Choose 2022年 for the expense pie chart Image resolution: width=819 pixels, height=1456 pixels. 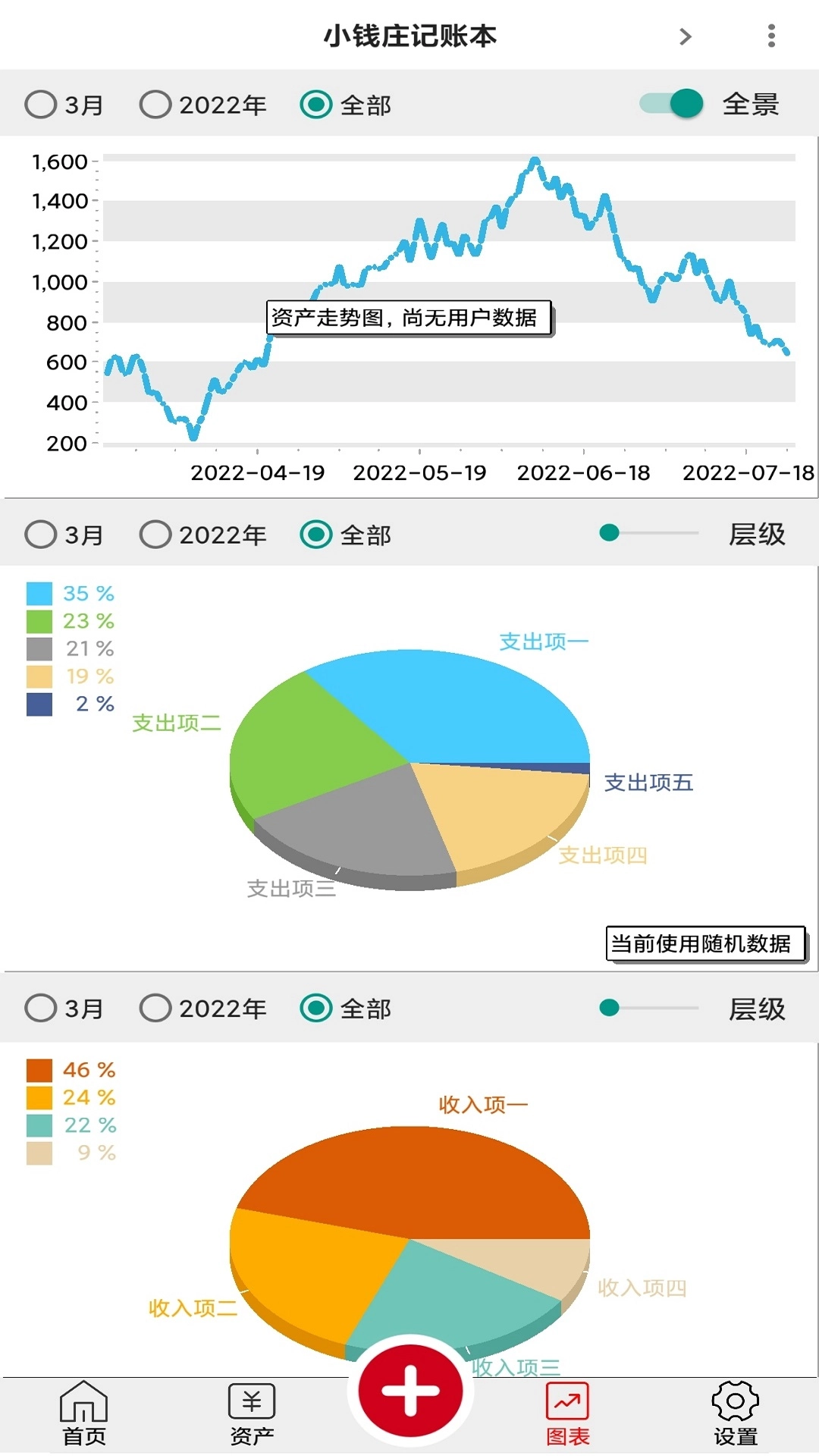(x=157, y=535)
